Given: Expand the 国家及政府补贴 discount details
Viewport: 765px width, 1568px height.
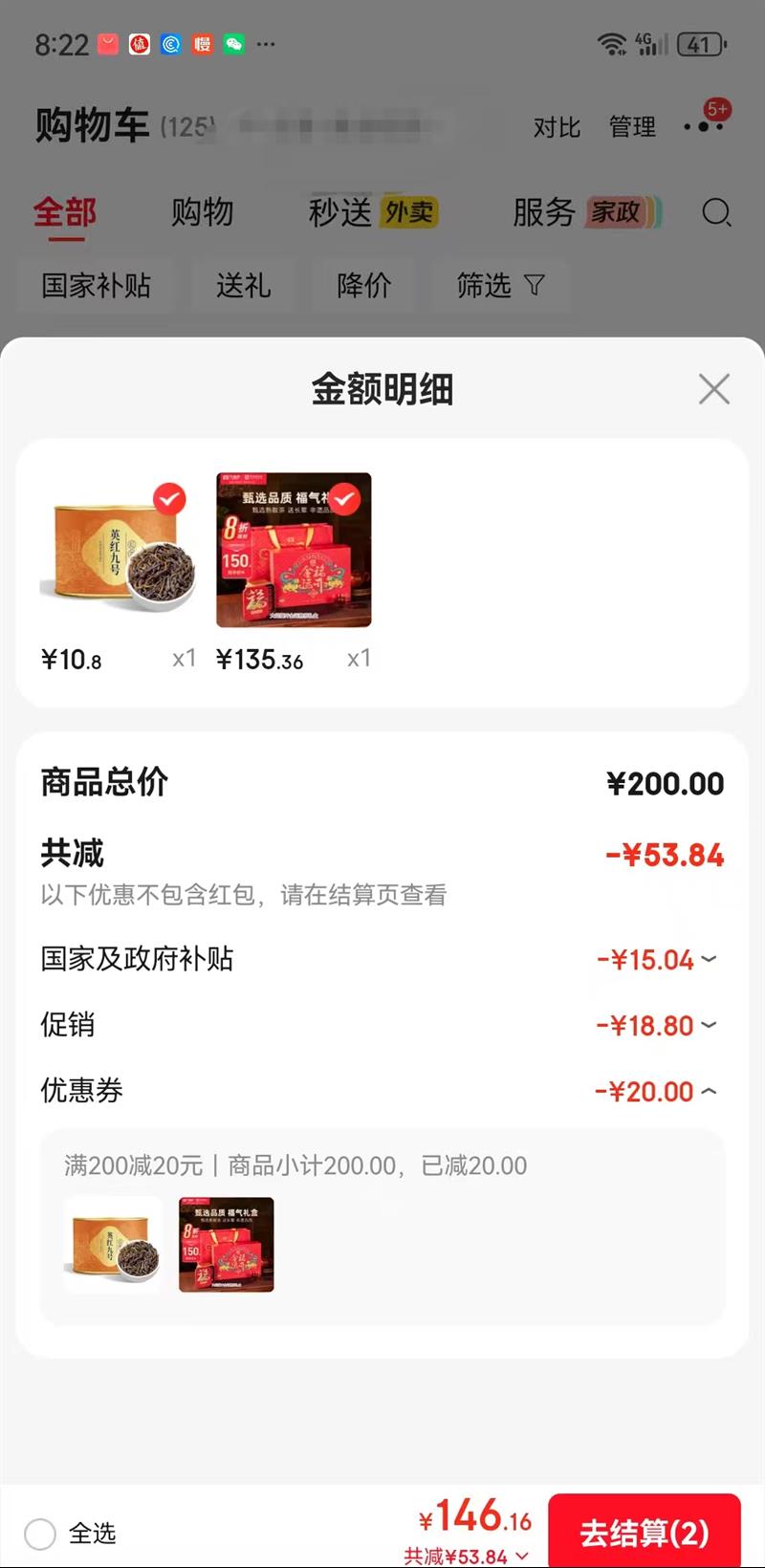Looking at the screenshot, I should [x=708, y=959].
